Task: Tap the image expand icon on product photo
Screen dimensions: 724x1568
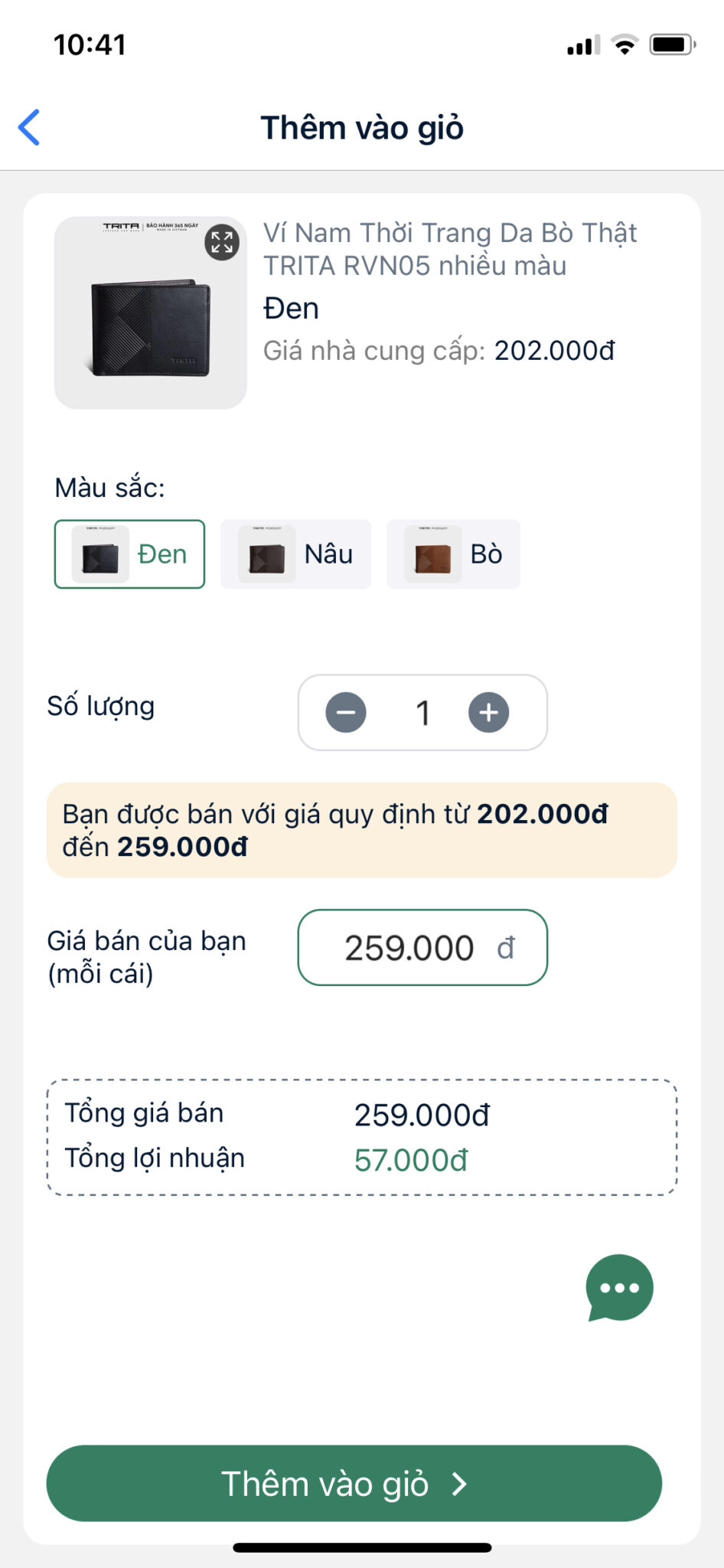Action: coord(221,242)
